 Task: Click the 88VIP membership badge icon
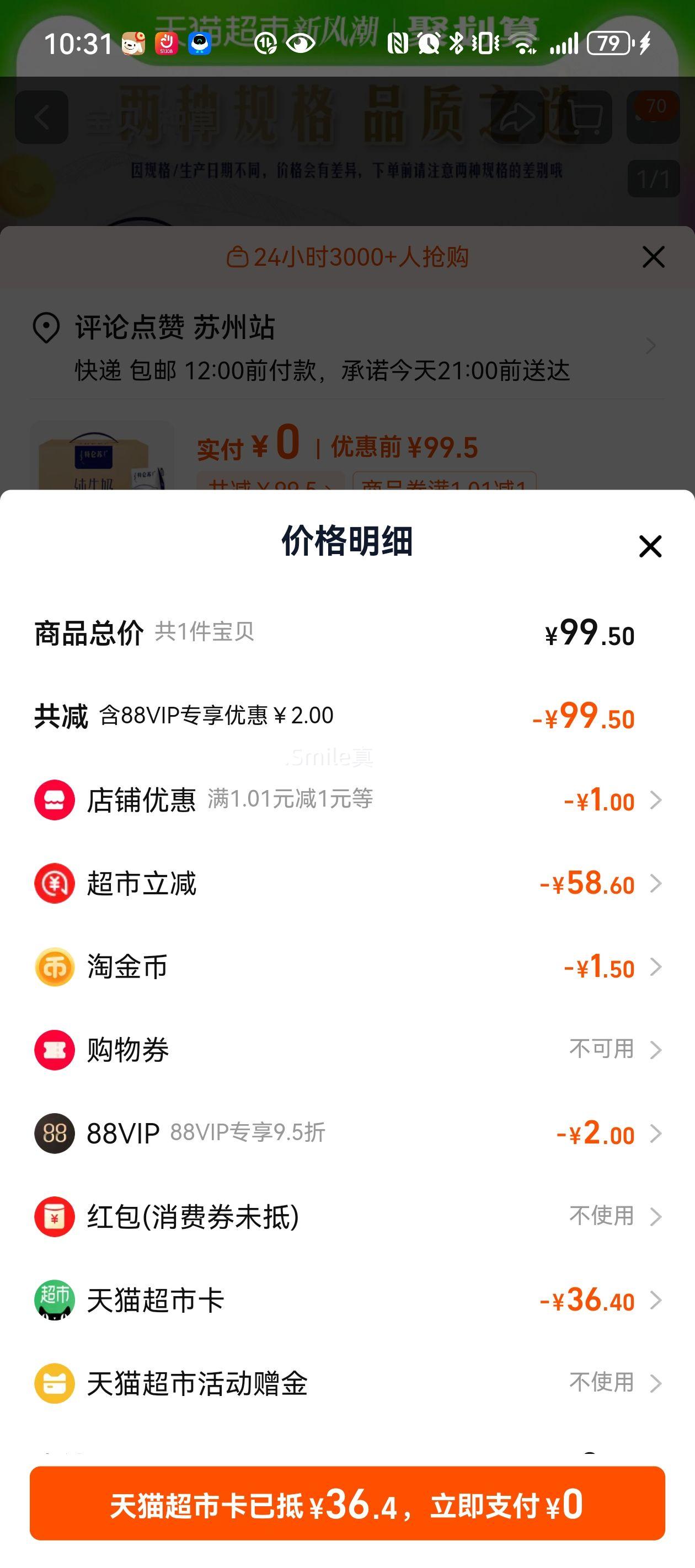click(54, 1134)
